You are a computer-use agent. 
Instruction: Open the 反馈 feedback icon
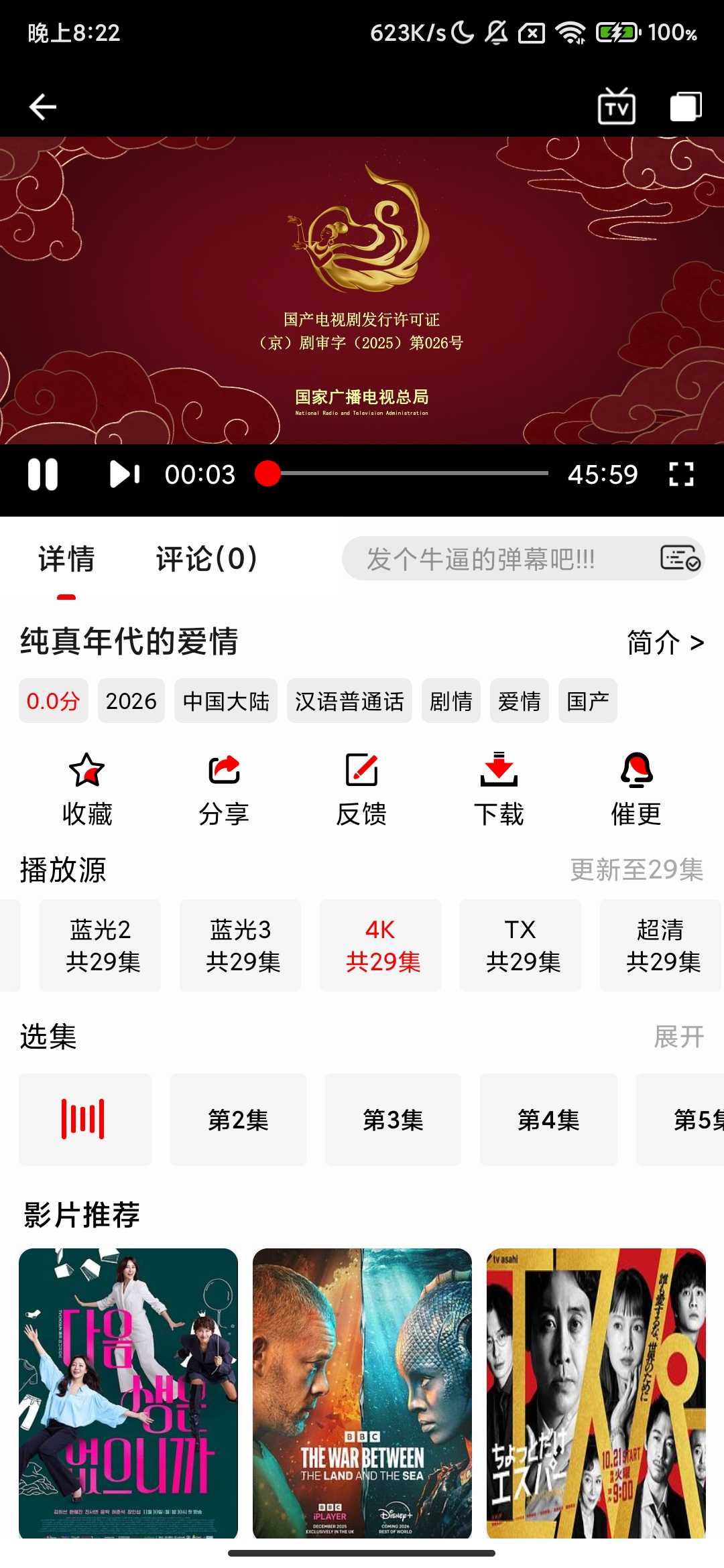coord(362,774)
